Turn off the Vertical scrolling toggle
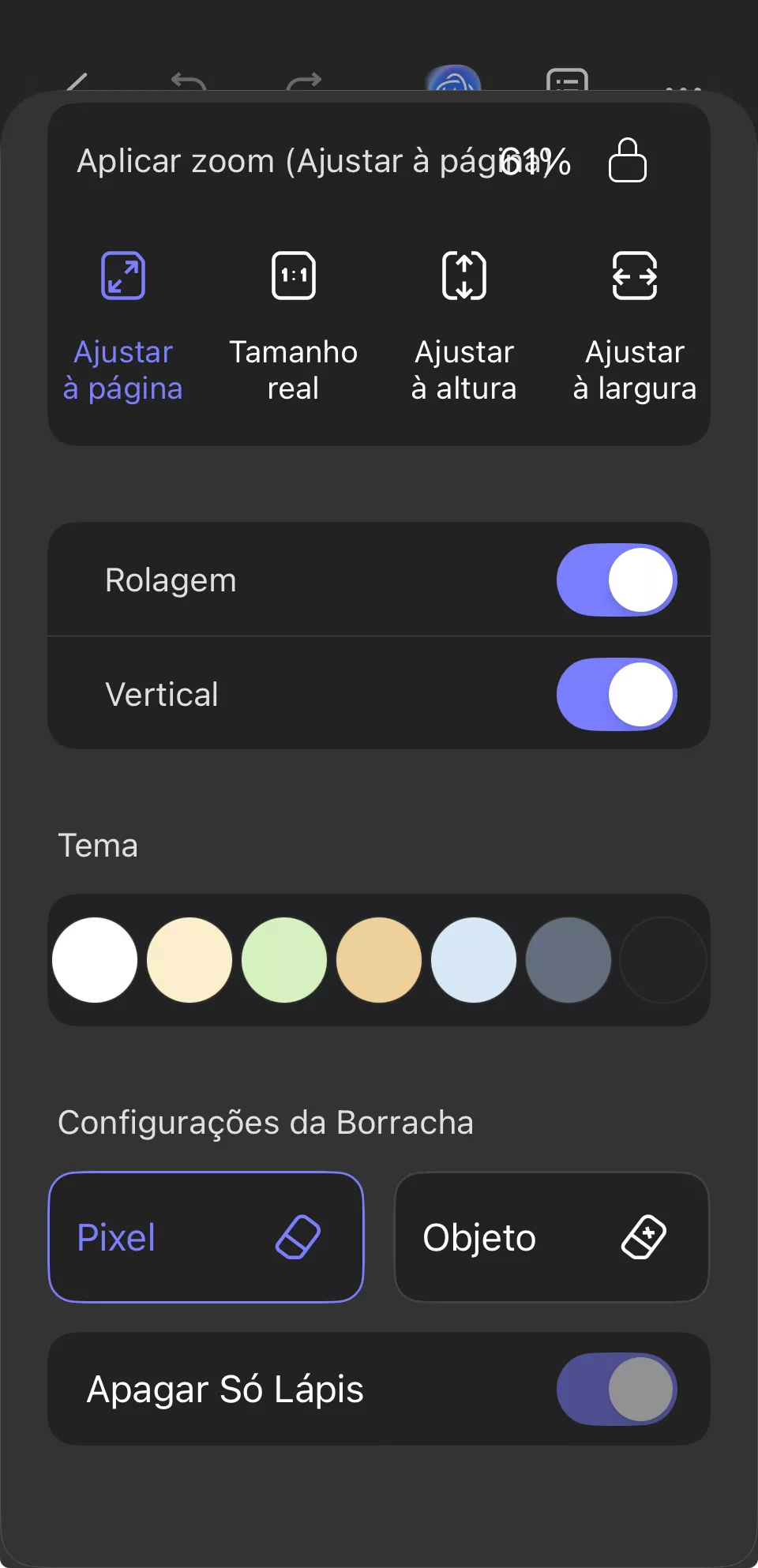Viewport: 758px width, 1568px height. [x=617, y=694]
